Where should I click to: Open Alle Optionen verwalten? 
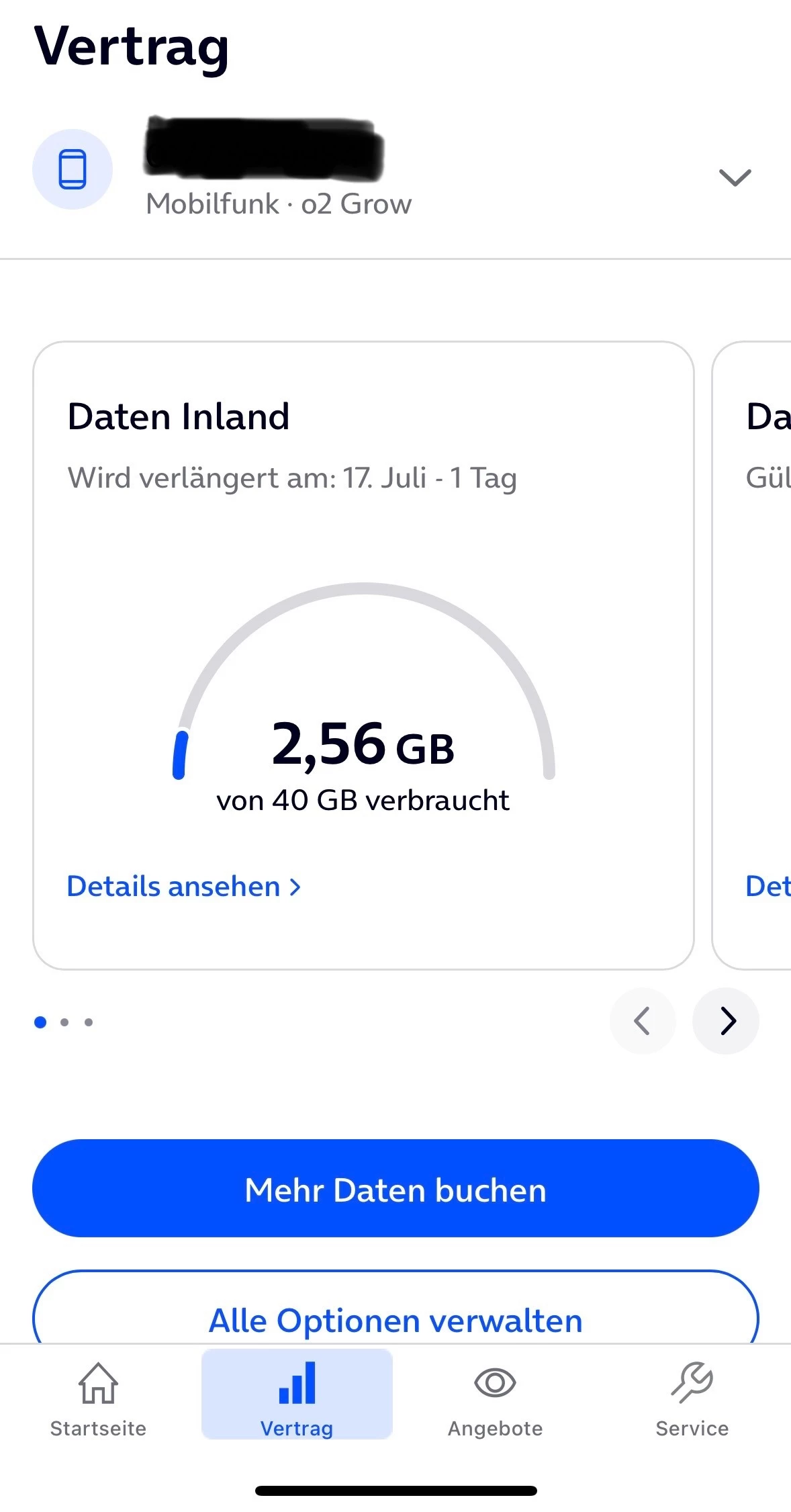point(395,1307)
